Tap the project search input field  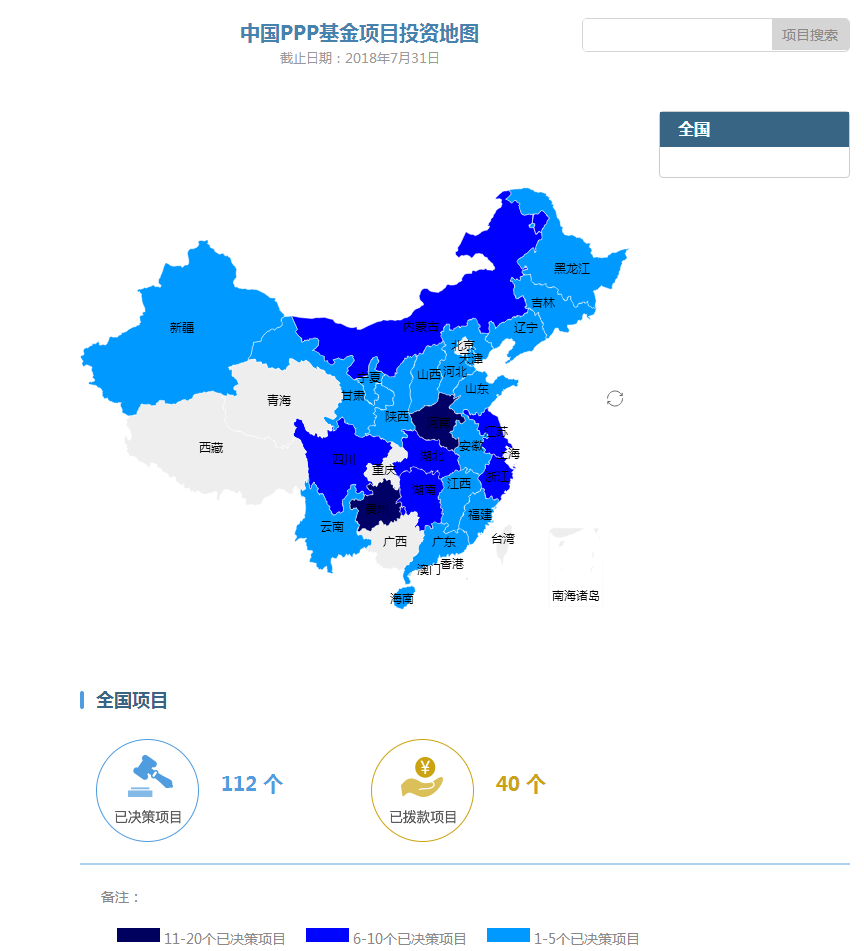tap(677, 35)
